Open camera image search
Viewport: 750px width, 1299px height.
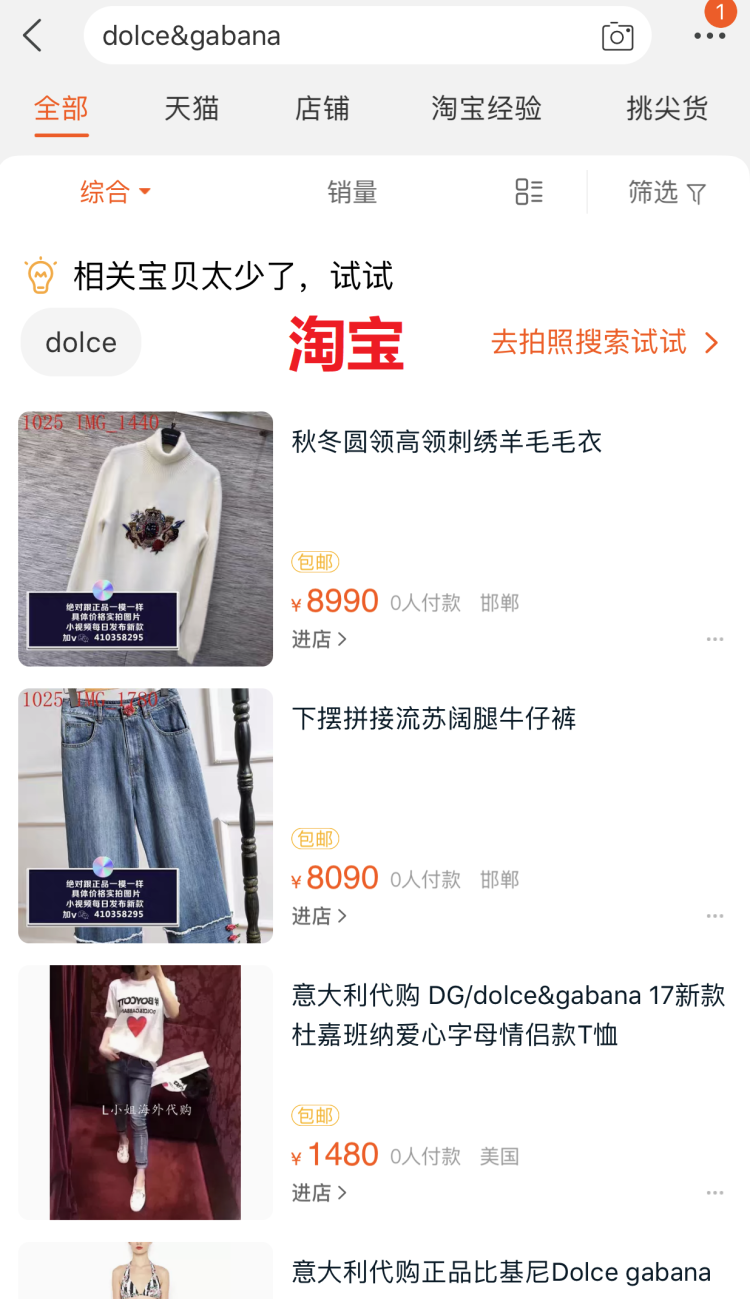(617, 36)
